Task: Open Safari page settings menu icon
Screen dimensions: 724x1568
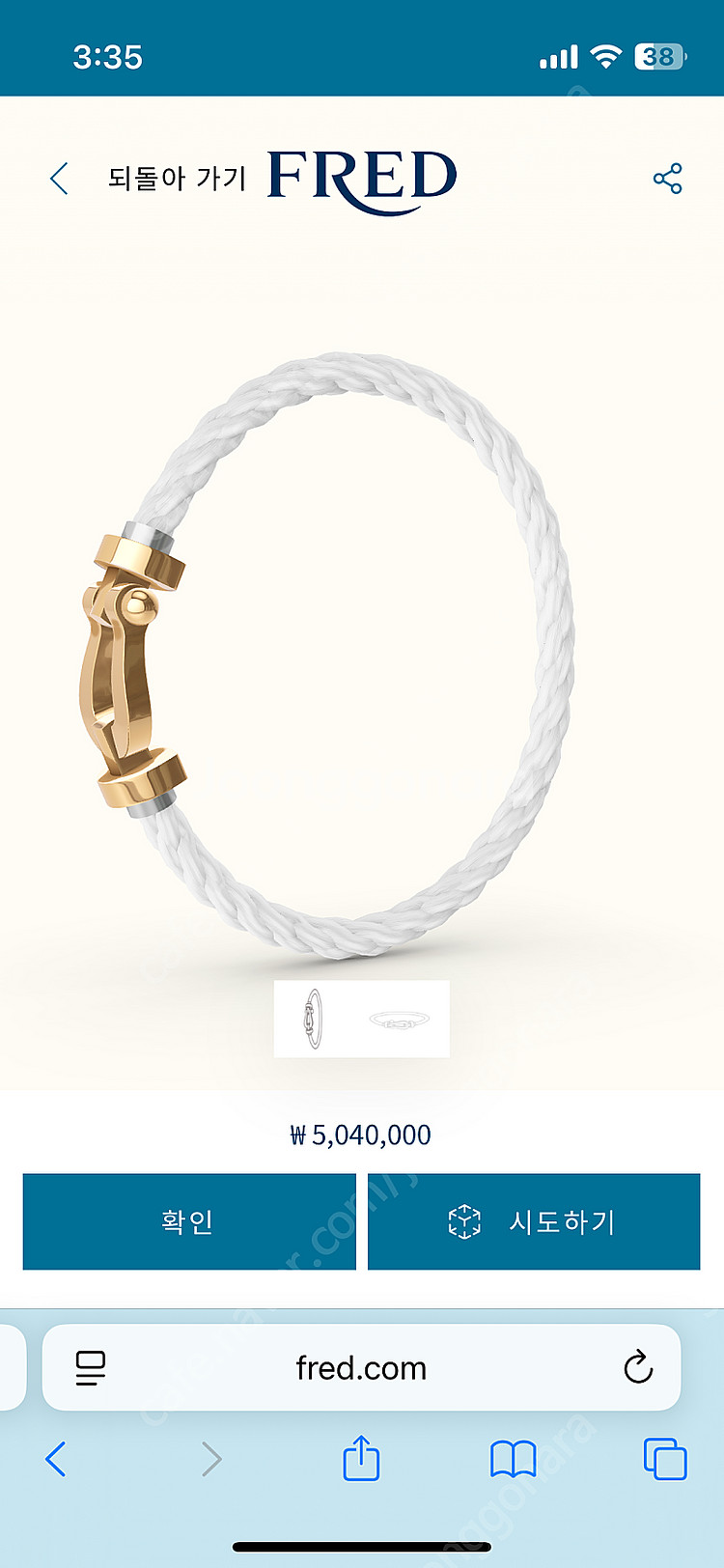Action: [91, 1367]
